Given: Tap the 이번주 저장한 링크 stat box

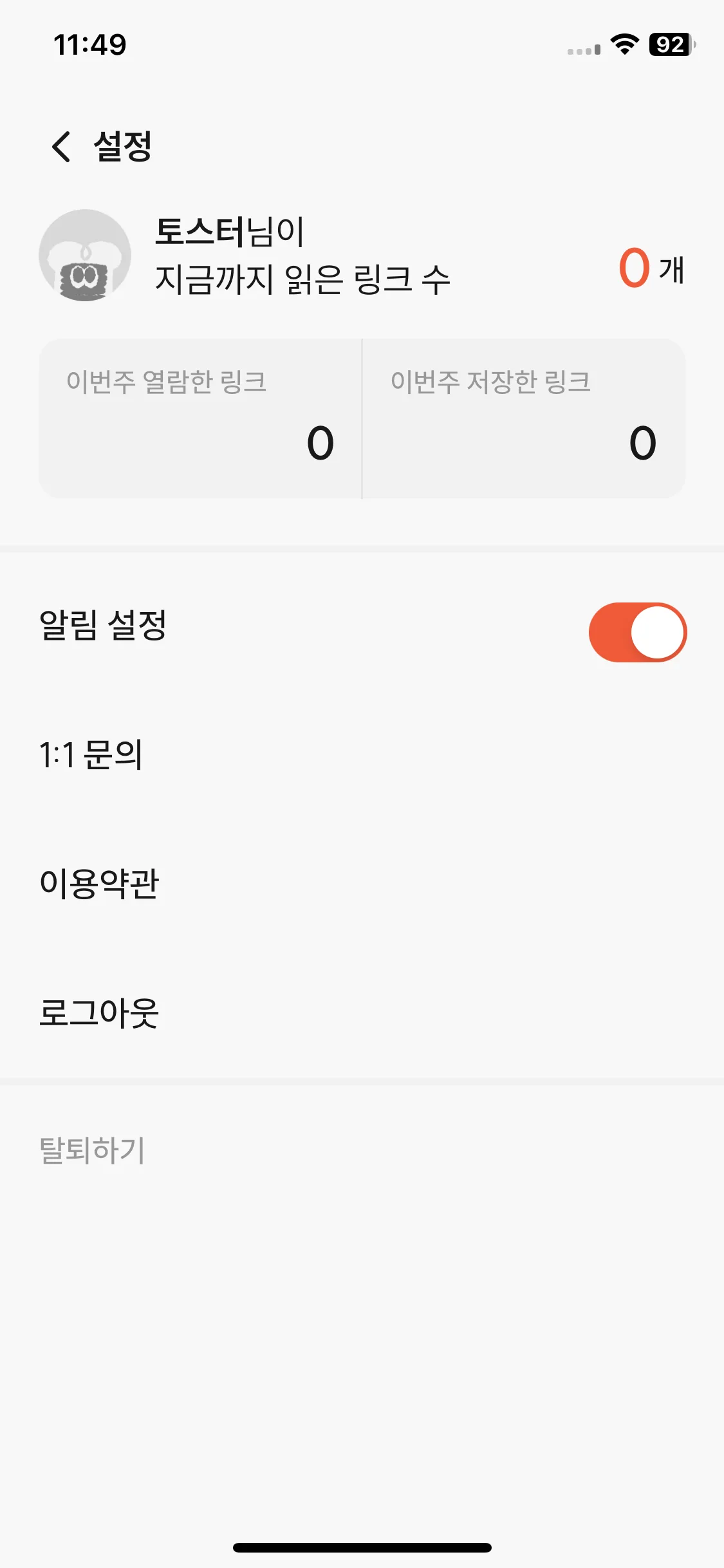Looking at the screenshot, I should 523,418.
